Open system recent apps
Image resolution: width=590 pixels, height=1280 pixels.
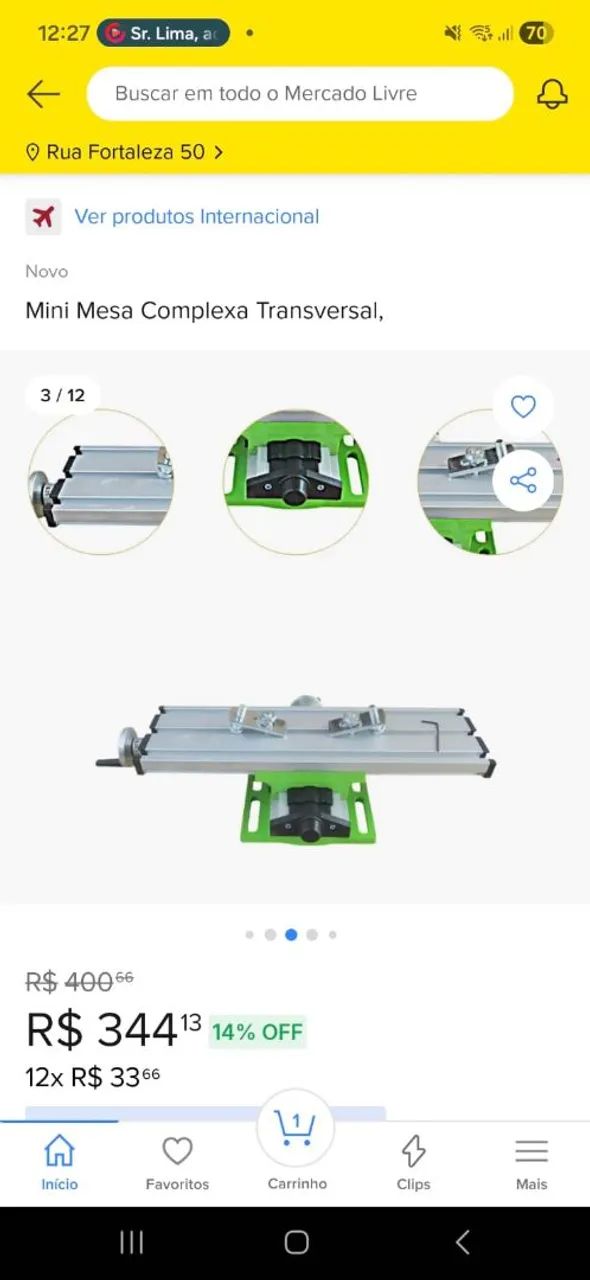(131, 1242)
